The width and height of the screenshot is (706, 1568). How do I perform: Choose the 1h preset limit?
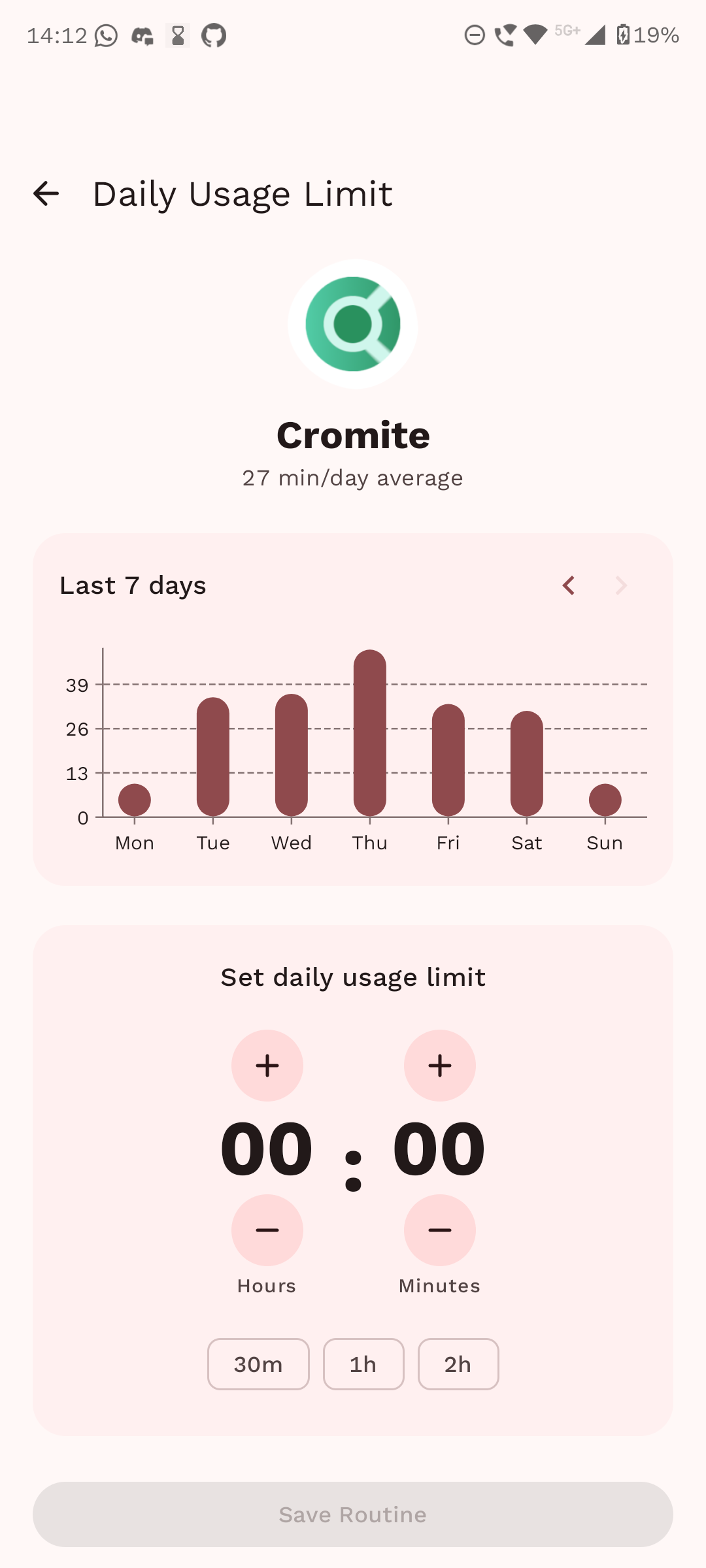(363, 1364)
